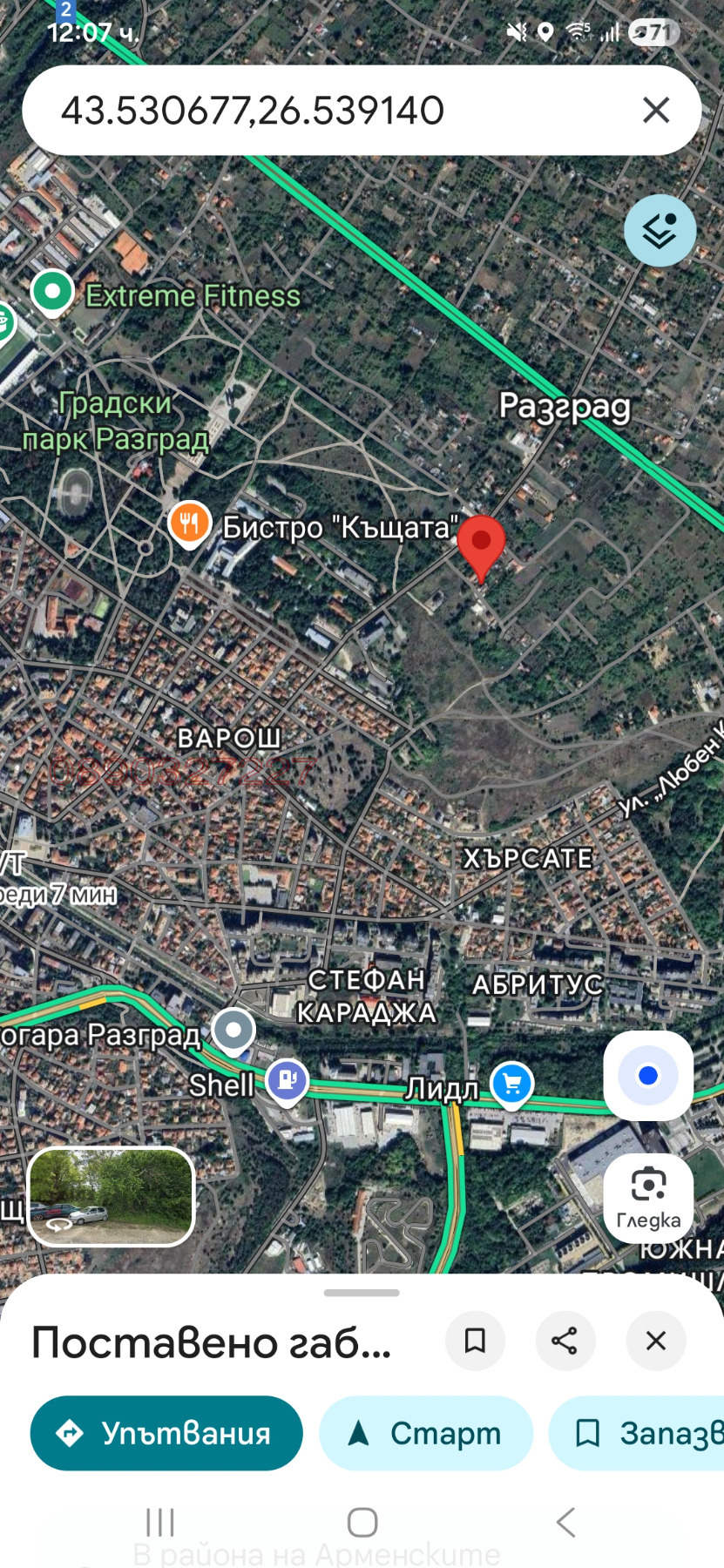The image size is (724, 1568).
Task: Select the Extreme Fitness place marker
Action: [x=52, y=291]
